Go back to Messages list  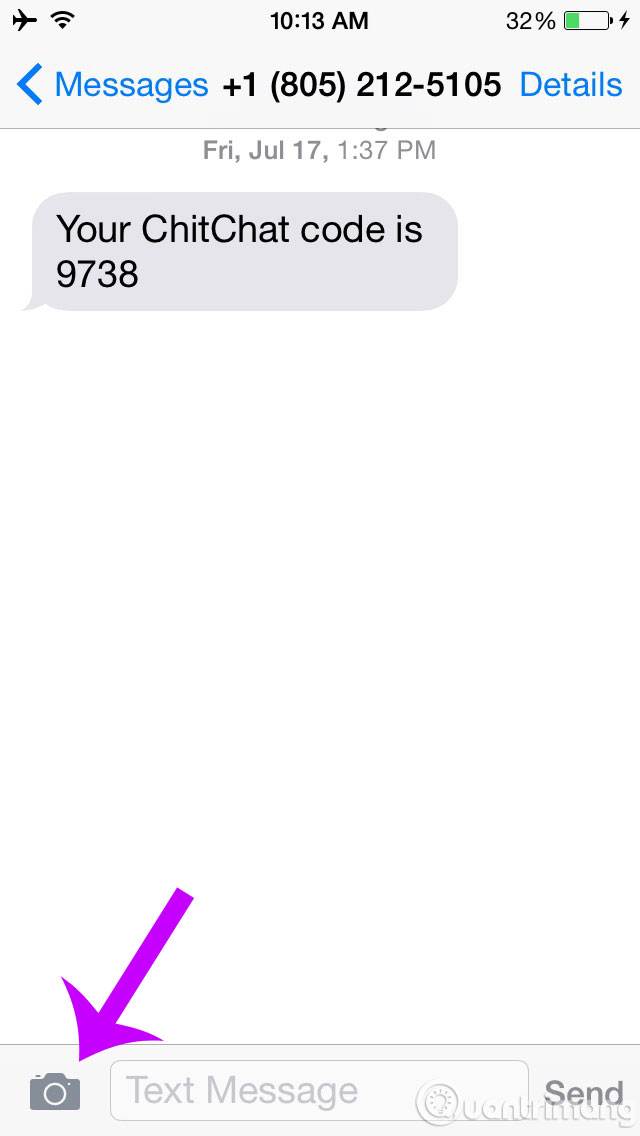click(x=112, y=86)
